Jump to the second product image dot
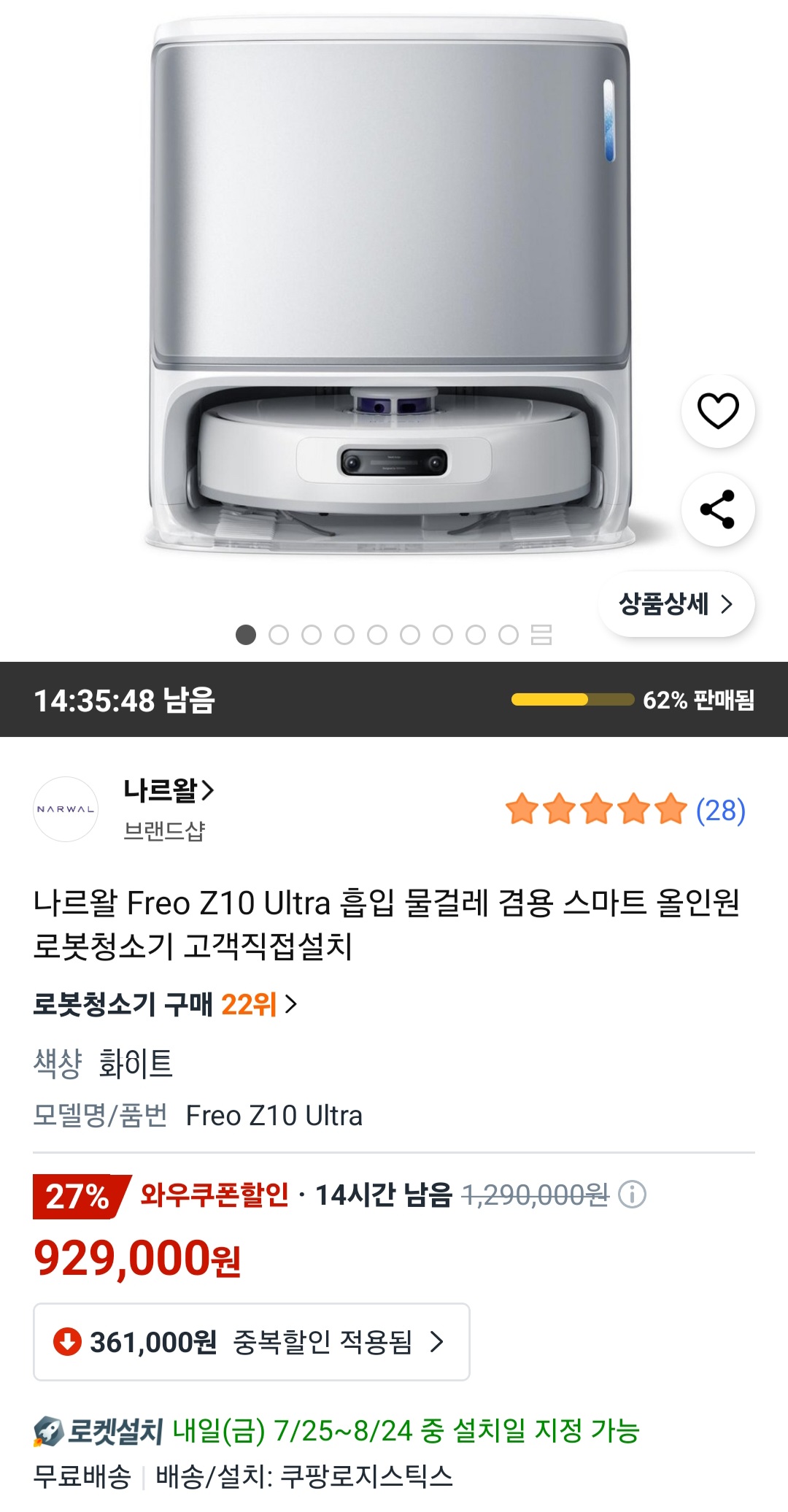The image size is (788, 1512). (279, 635)
